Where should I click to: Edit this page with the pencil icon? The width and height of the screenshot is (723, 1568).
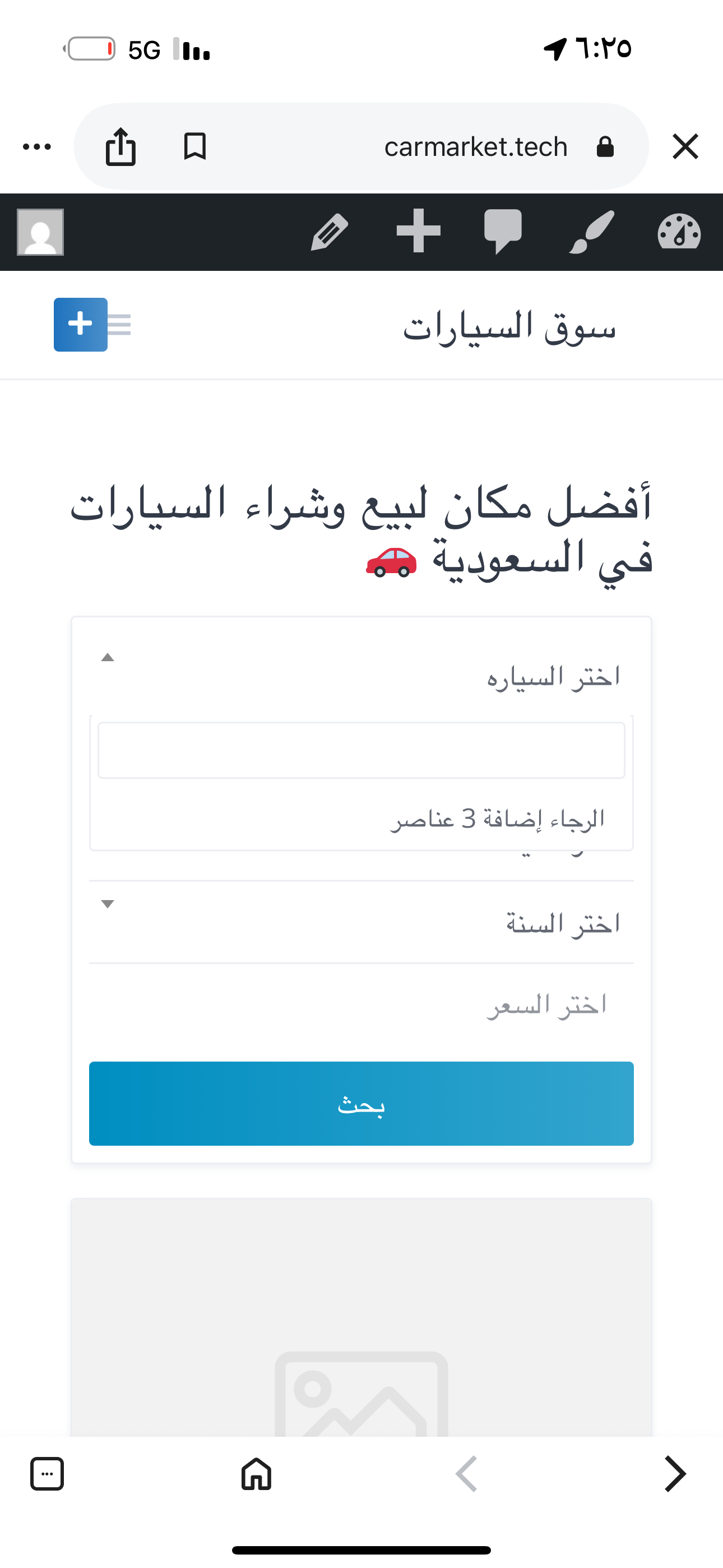point(329,232)
